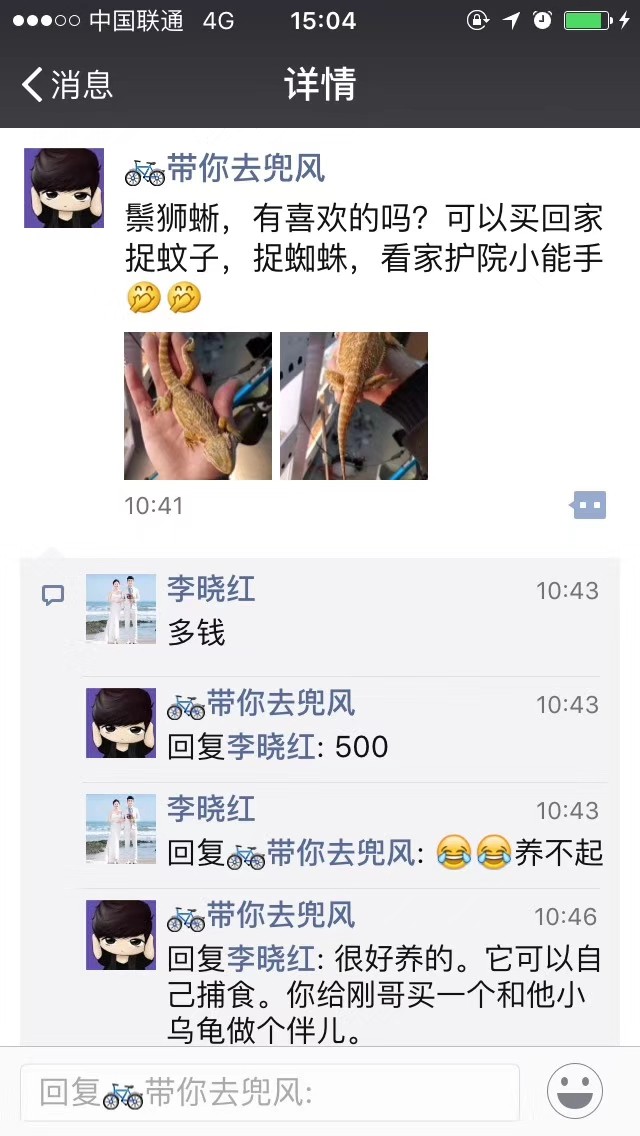Image resolution: width=640 pixels, height=1136 pixels.
Task: View the first lizard photo on palm
Action: point(198,406)
